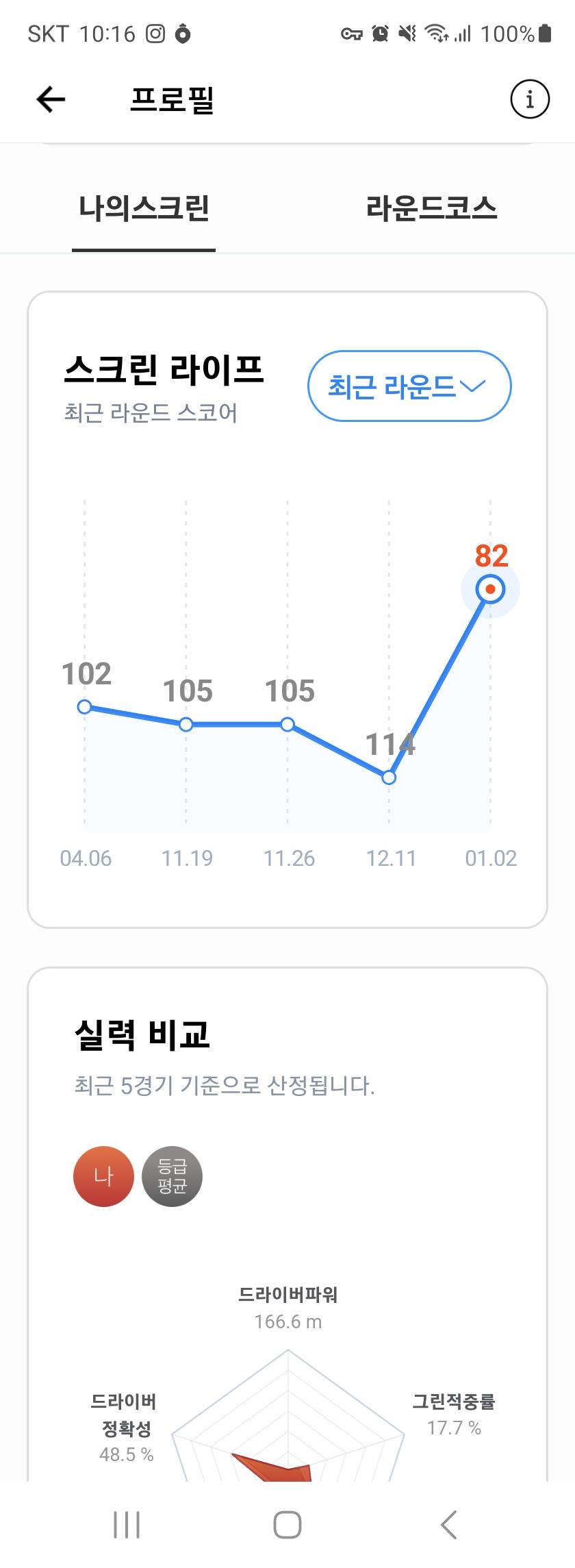Image resolution: width=575 pixels, height=1568 pixels.
Task: Select the 01.02 score point showing 82
Action: [490, 589]
